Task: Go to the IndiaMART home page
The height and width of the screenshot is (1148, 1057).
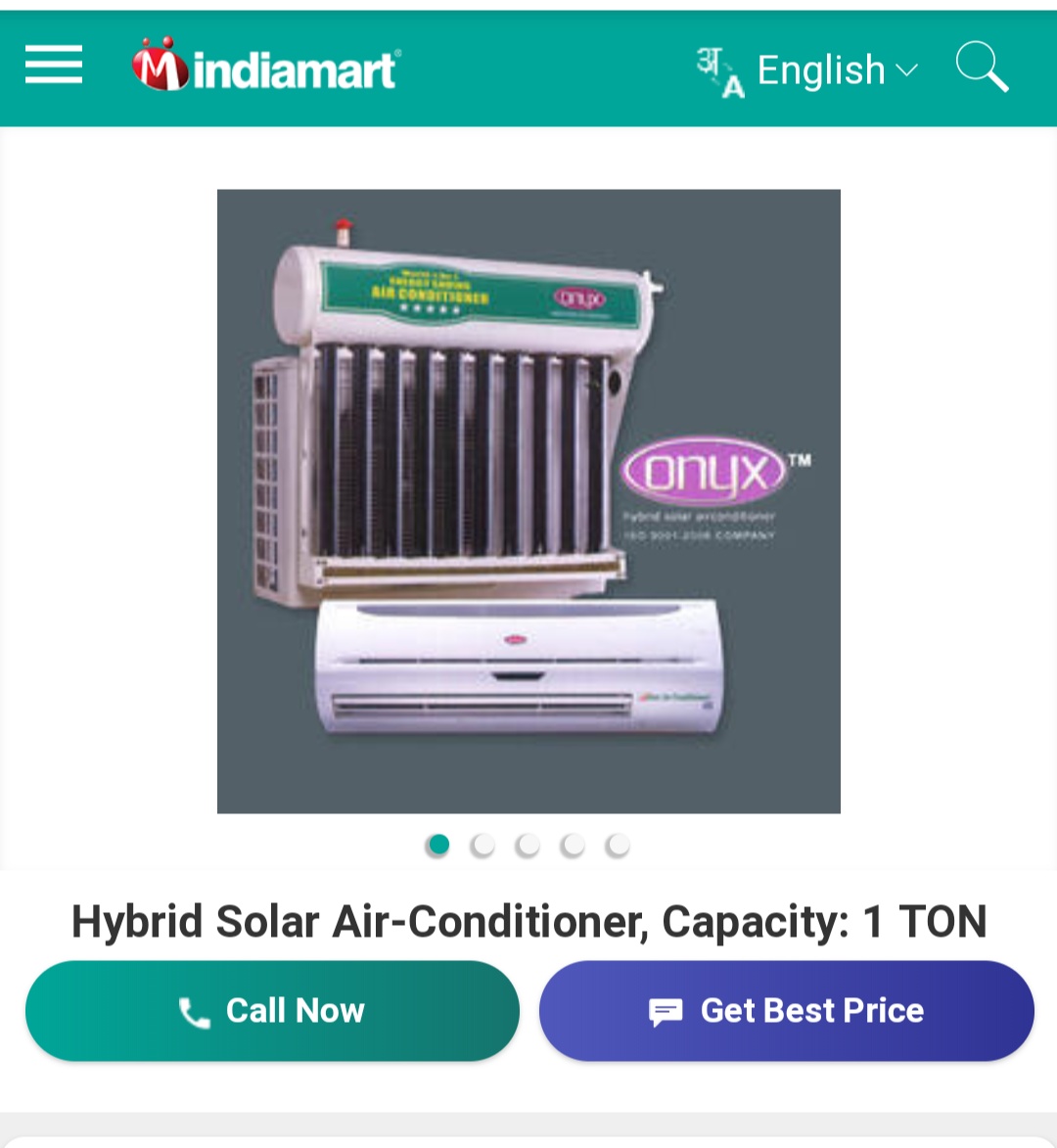Action: click(266, 69)
